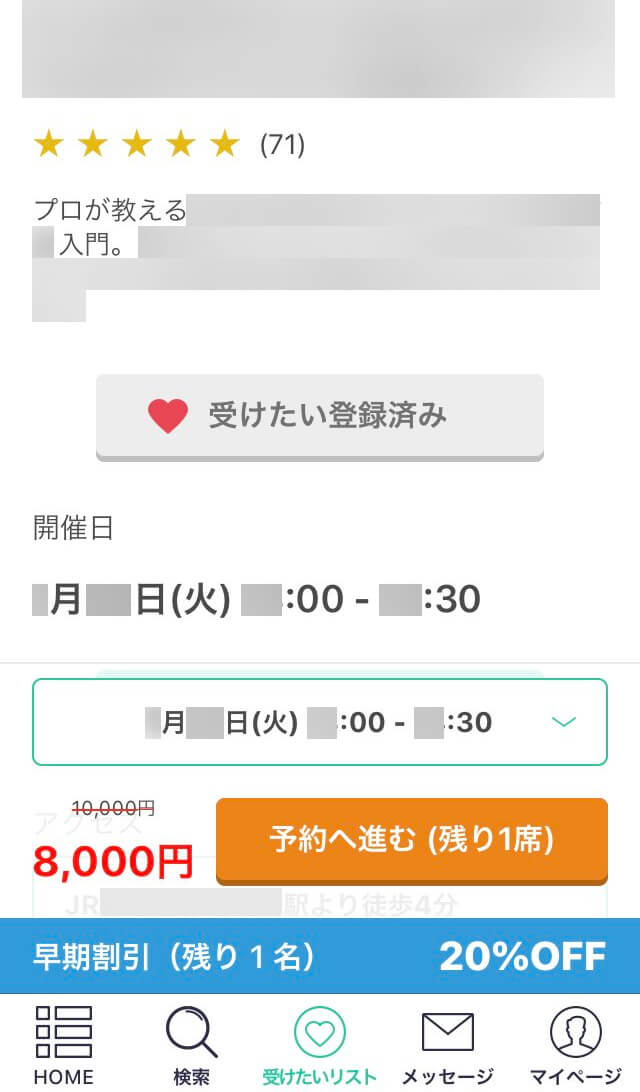The height and width of the screenshot is (1092, 640).
Task: Open the マイページ tab
Action: pyautogui.click(x=575, y=1044)
